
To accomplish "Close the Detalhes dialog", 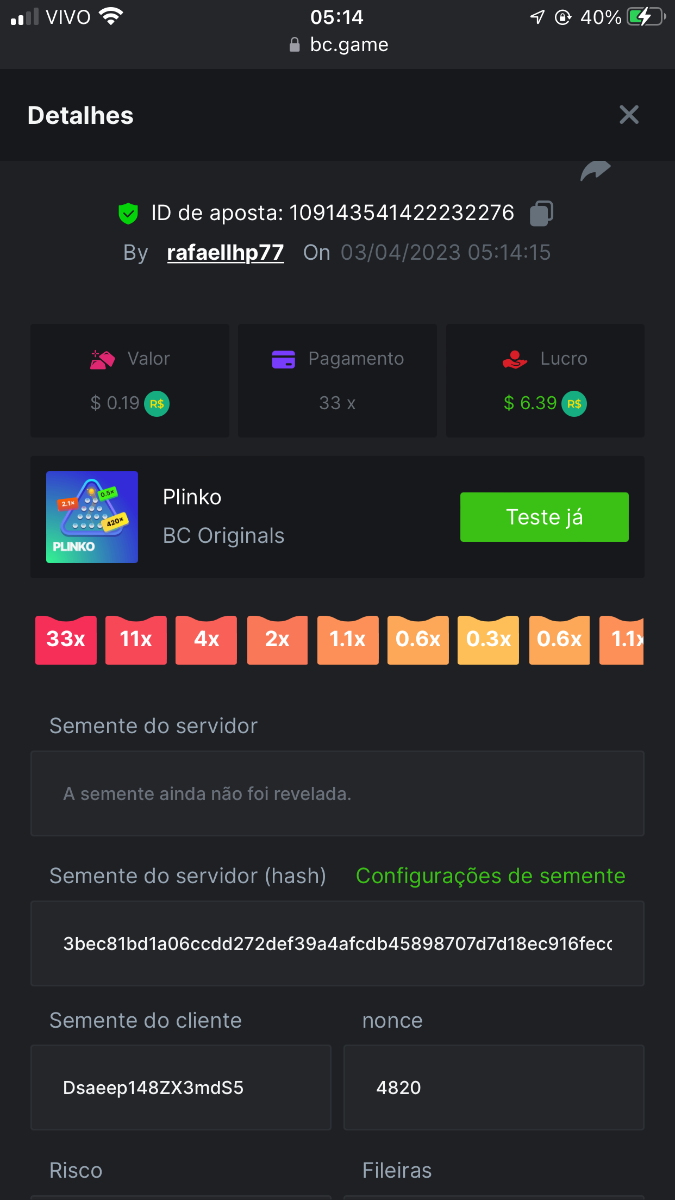I will pos(628,115).
